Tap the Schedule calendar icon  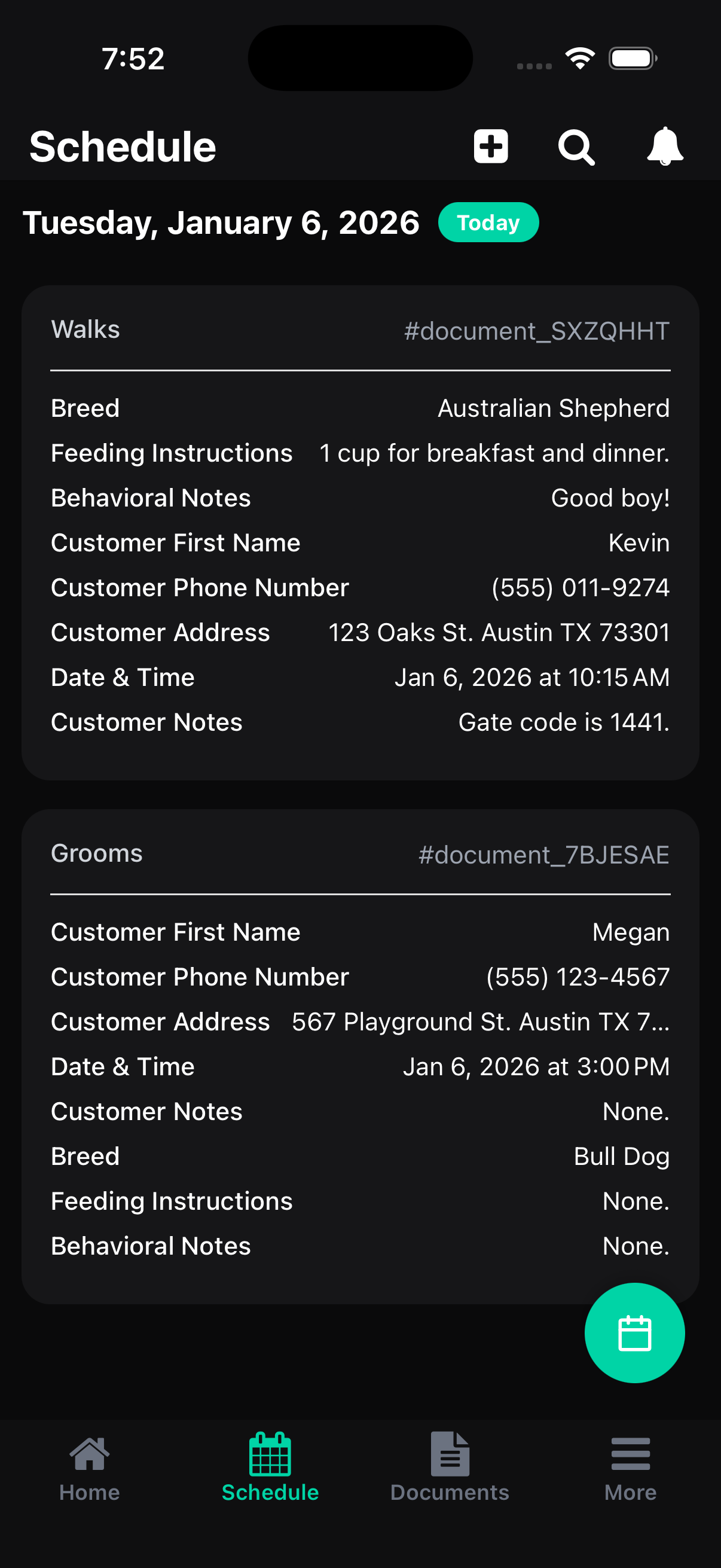click(270, 1455)
